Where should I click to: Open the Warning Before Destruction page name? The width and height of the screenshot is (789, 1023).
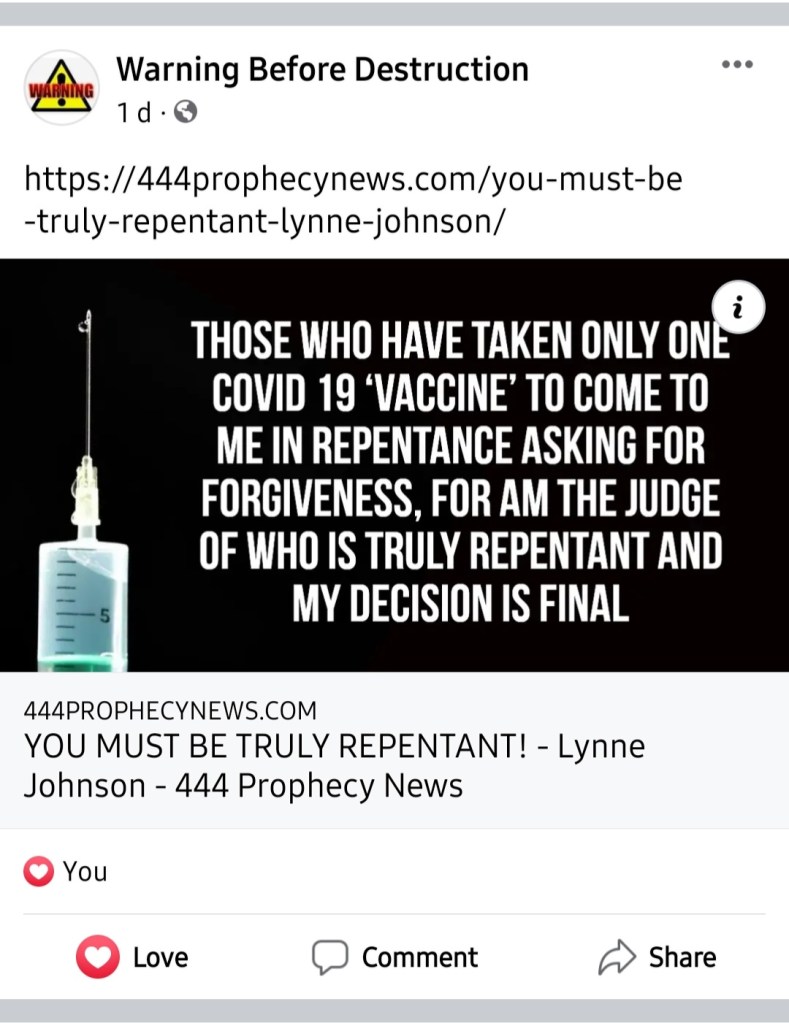click(322, 70)
